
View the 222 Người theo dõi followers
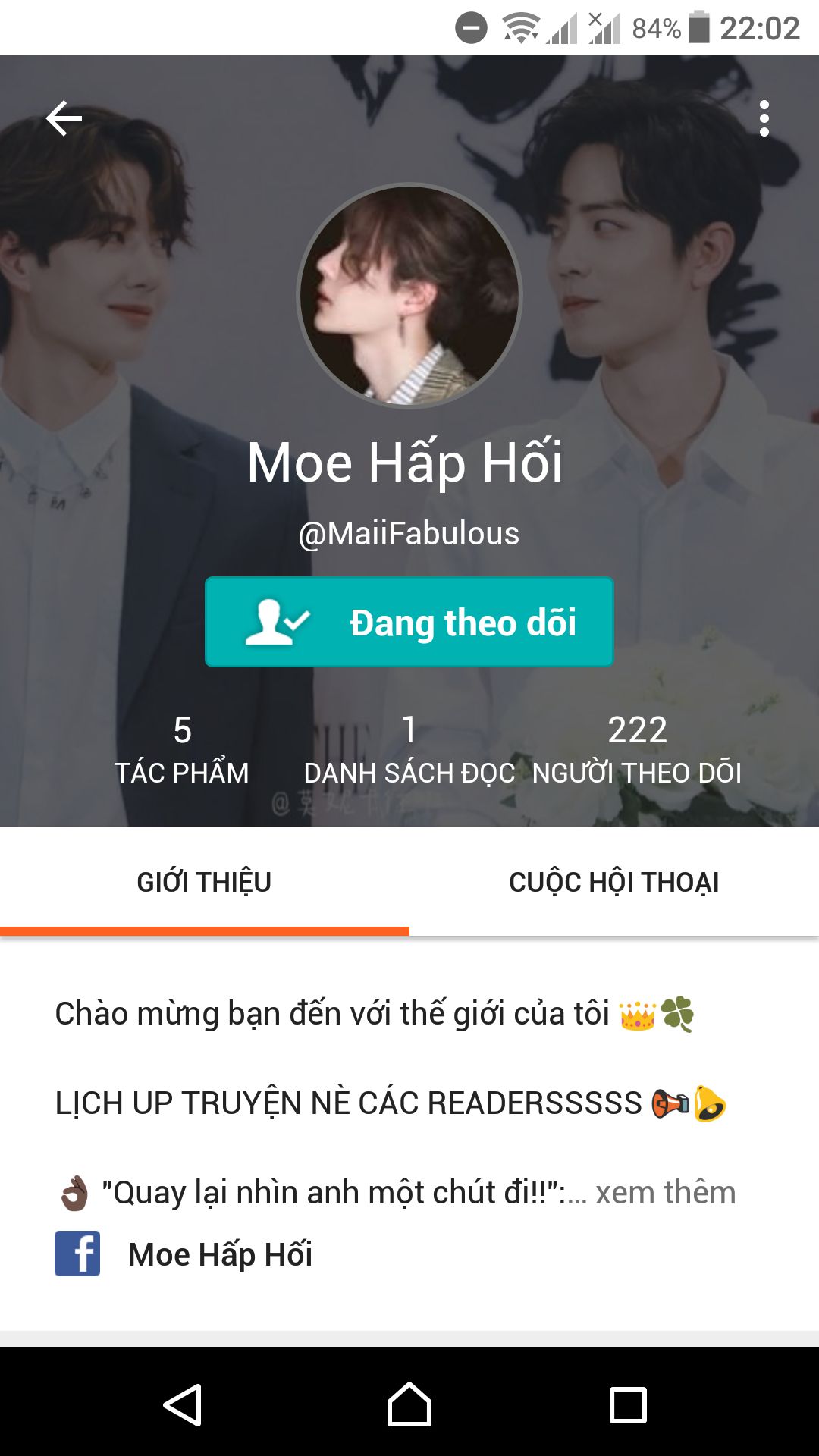coord(637,749)
